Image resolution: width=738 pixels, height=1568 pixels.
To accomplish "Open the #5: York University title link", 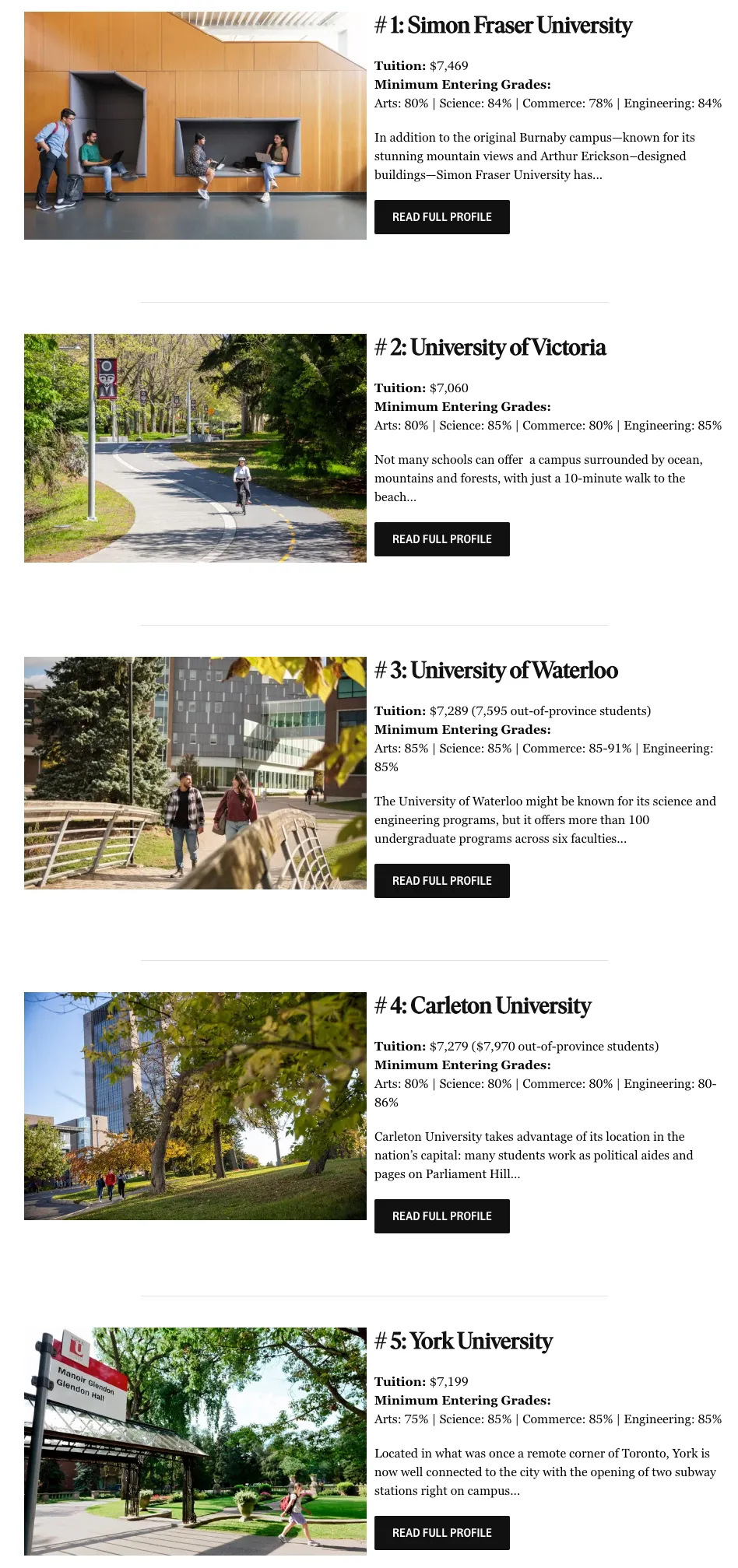I will (463, 1342).
